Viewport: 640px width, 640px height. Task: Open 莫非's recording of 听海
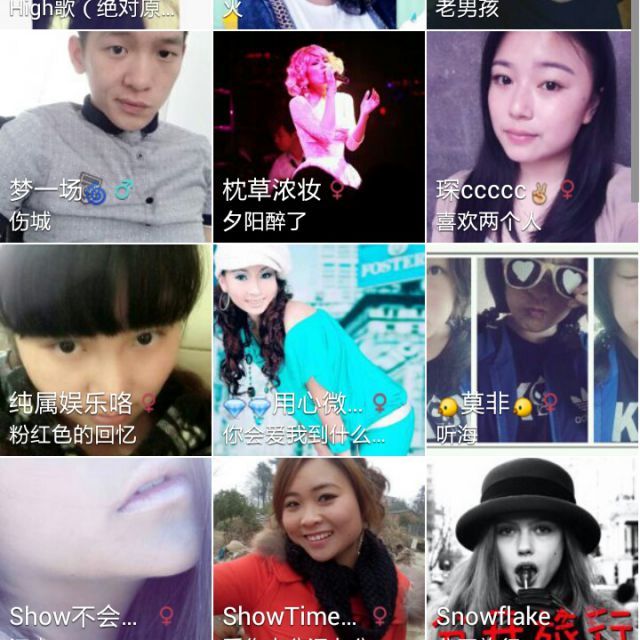pos(533,350)
